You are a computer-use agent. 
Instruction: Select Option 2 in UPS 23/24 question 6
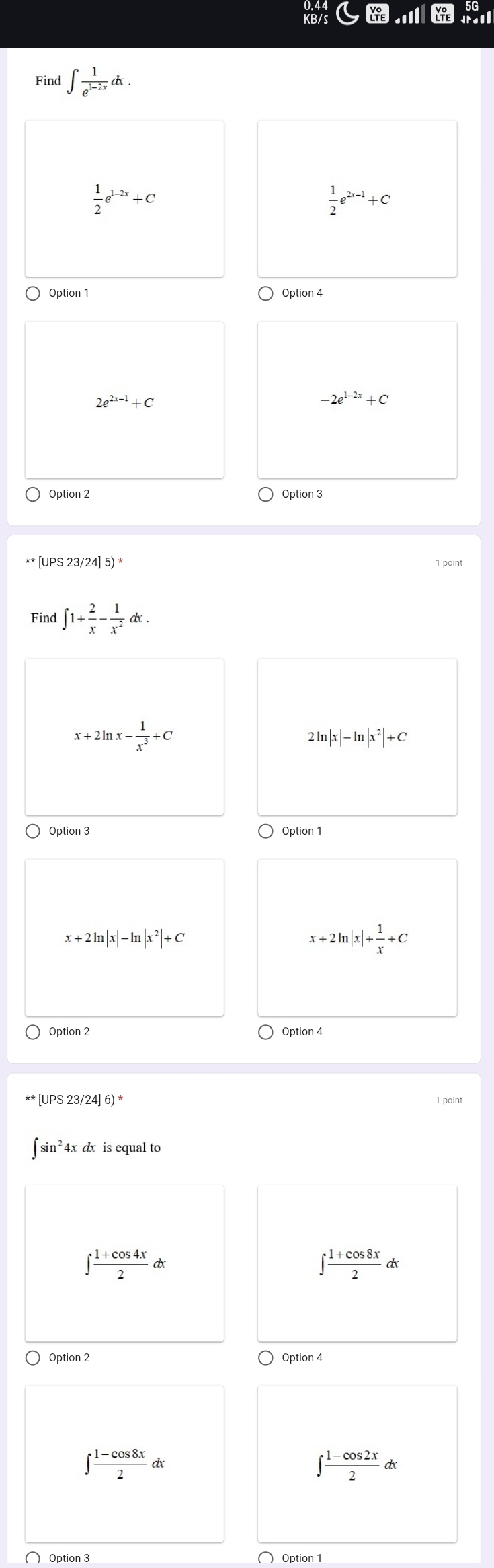tap(33, 1358)
